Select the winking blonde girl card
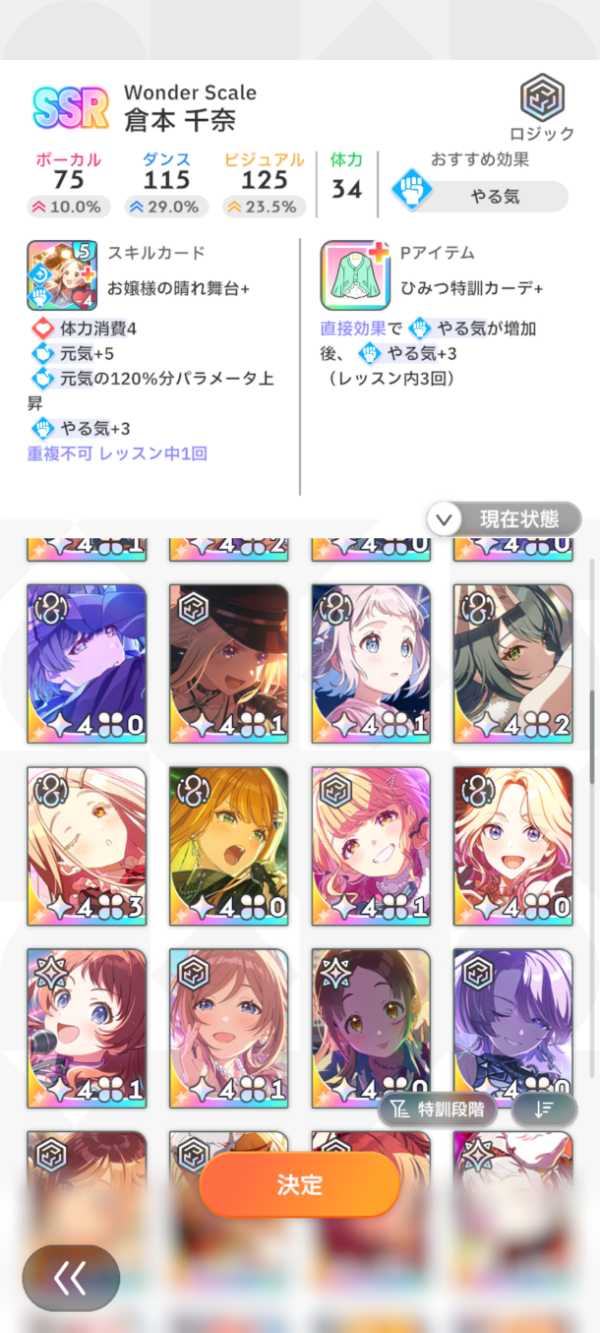600x1333 pixels. tap(87, 845)
